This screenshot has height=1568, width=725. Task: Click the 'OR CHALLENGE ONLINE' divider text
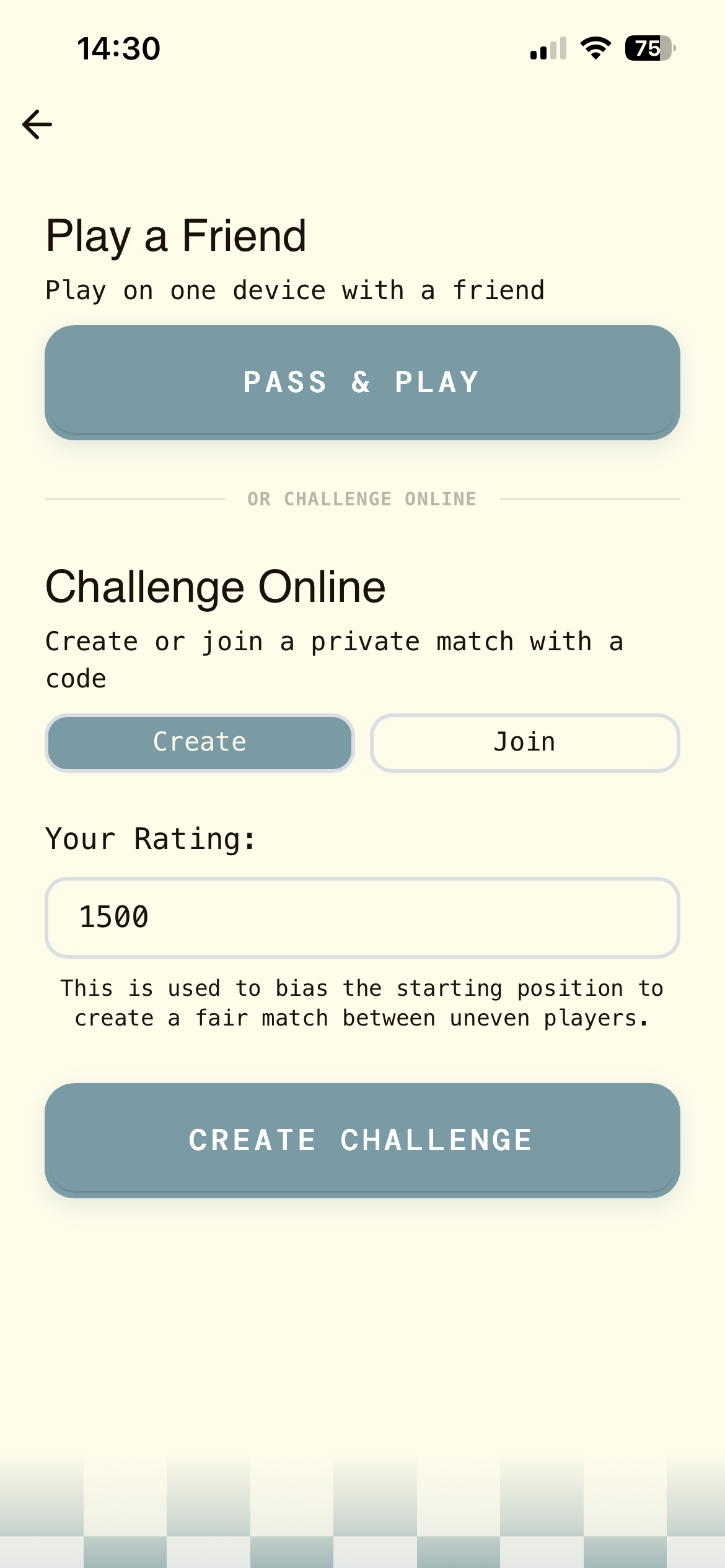point(362,499)
